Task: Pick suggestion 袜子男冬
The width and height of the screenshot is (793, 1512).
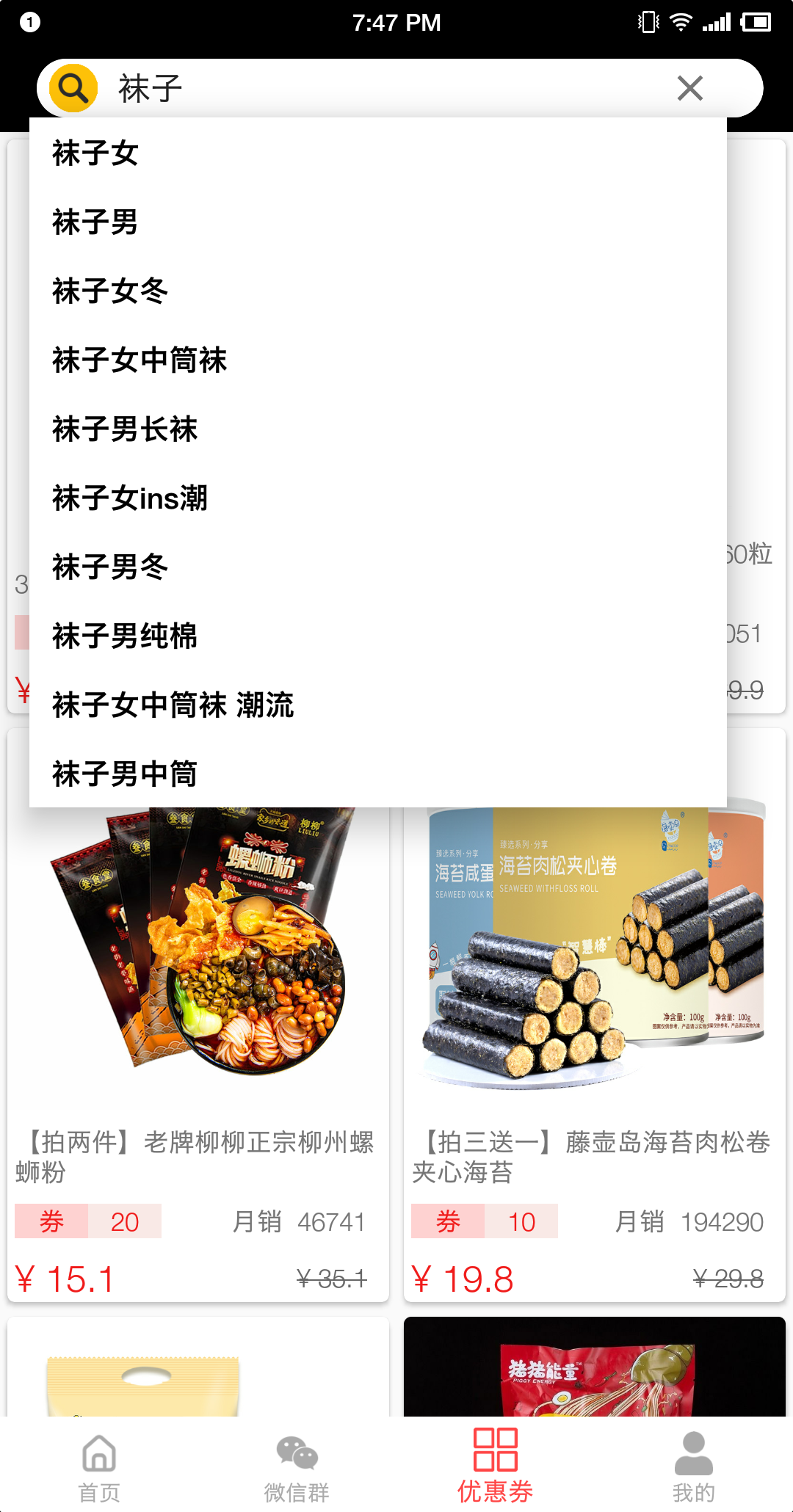Action: coord(110,567)
